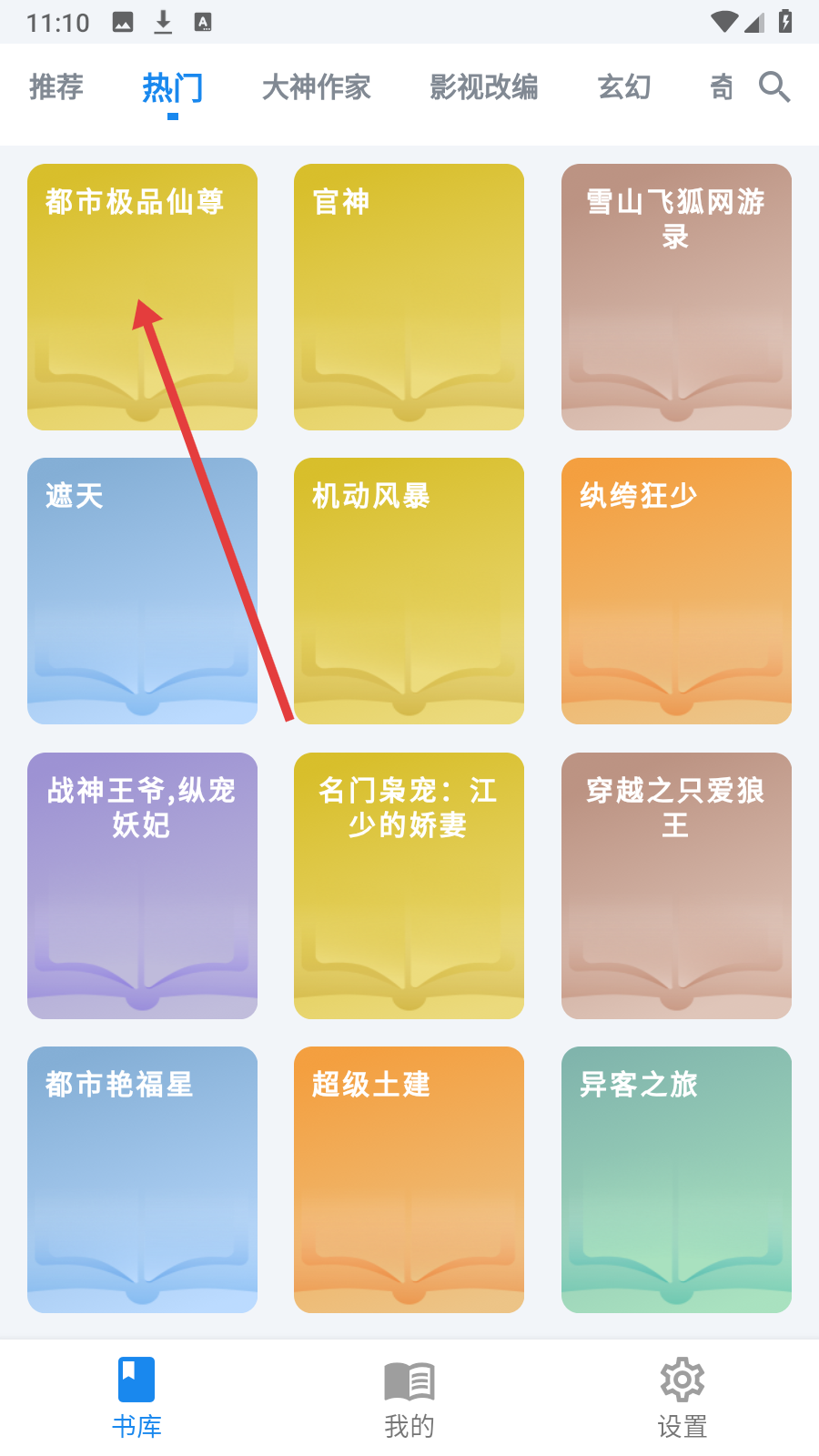
Task: Open the book 都市艳福星
Action: click(x=142, y=1179)
